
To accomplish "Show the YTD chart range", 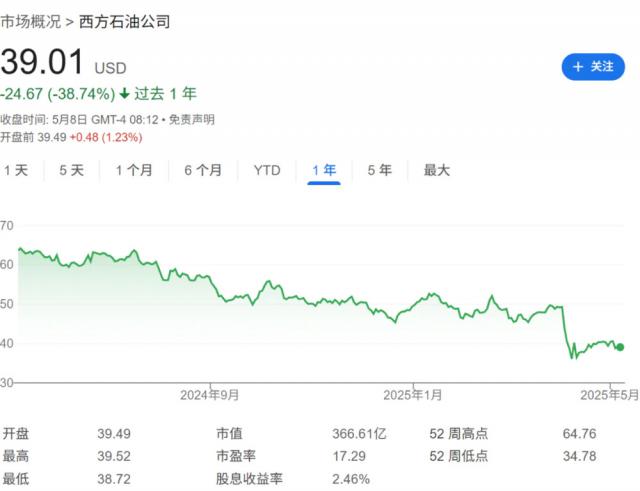I will (x=267, y=170).
